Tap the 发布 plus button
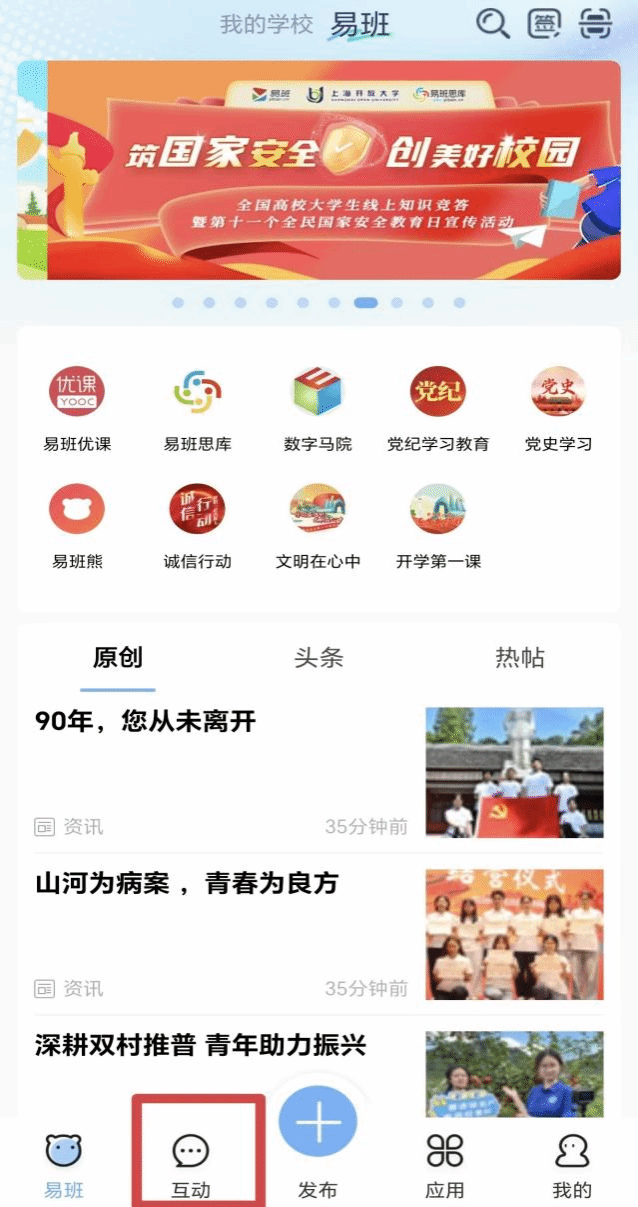The width and height of the screenshot is (638, 1207). point(318,1122)
